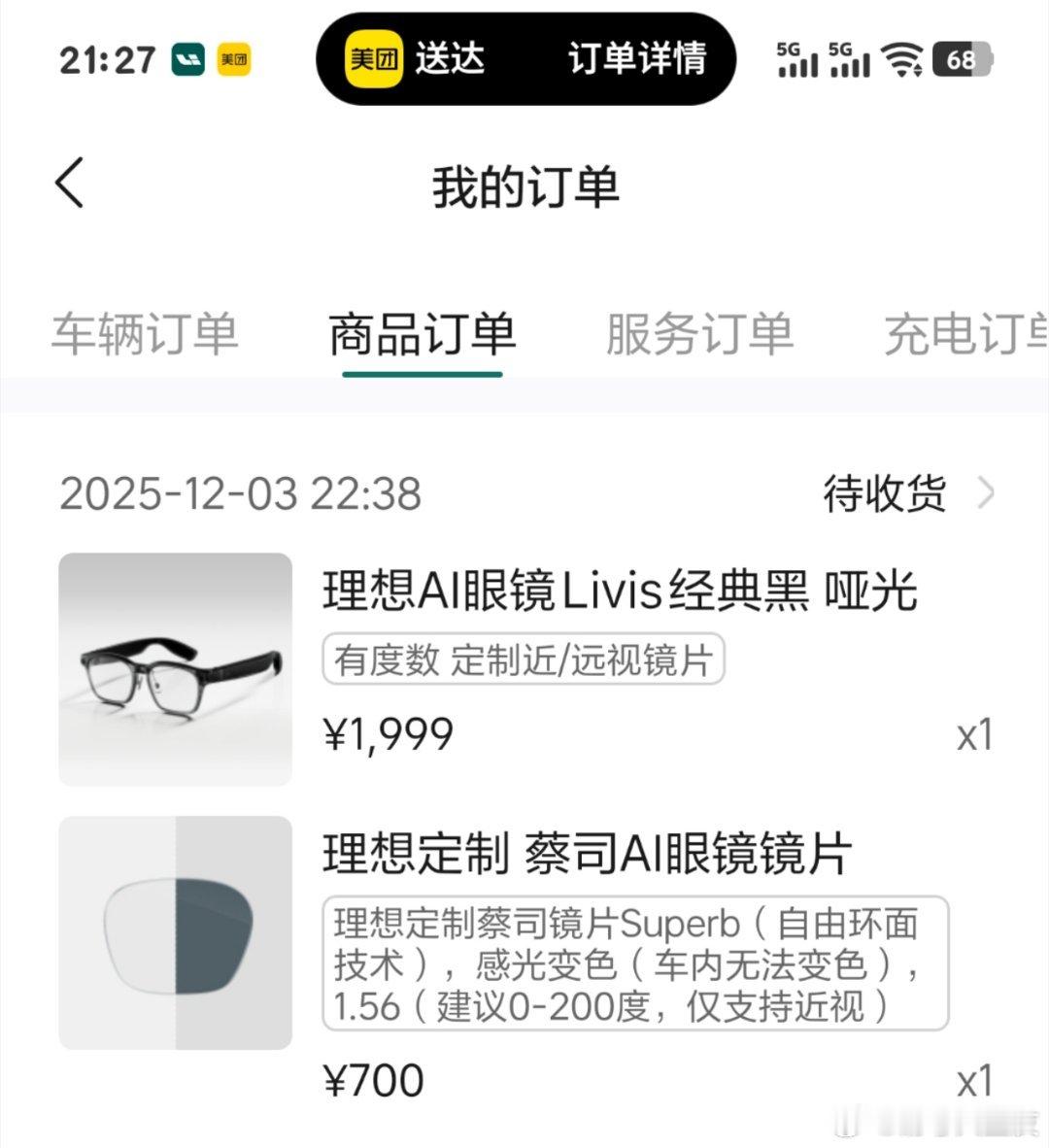Tap the battery indicator showing 68

964,58
